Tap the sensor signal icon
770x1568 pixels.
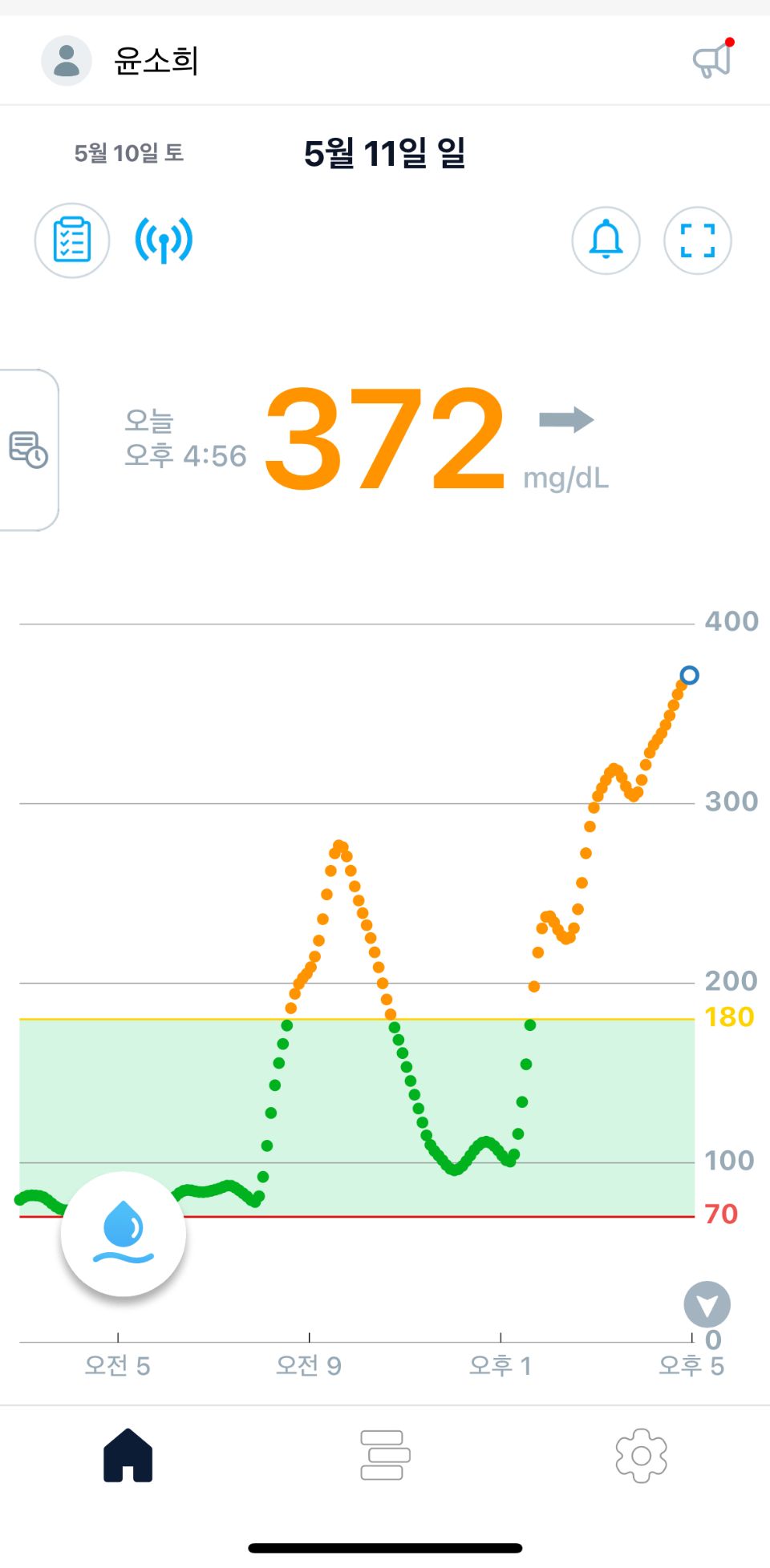pyautogui.click(x=164, y=240)
